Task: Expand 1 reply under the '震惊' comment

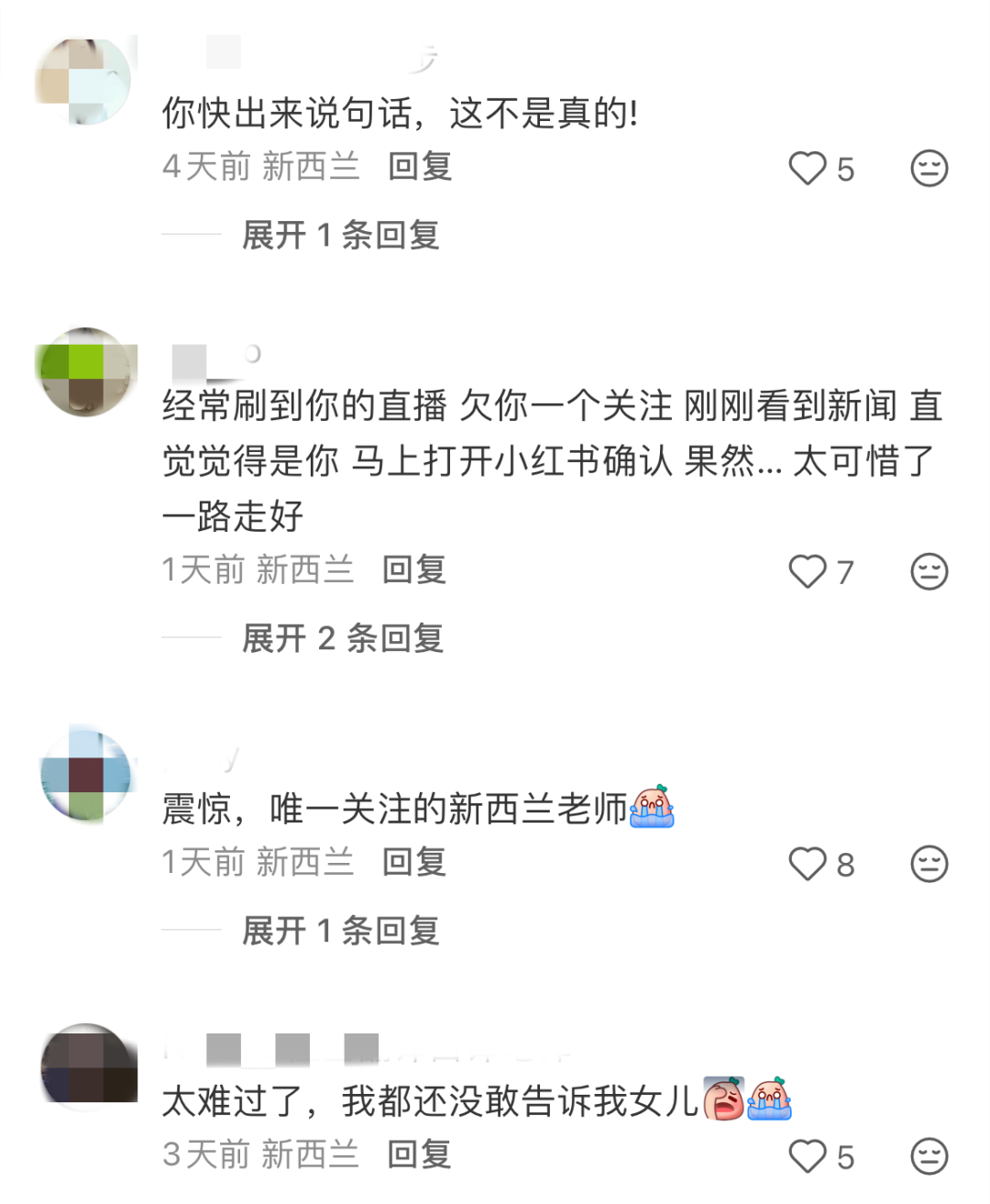Action: pyautogui.click(x=340, y=932)
